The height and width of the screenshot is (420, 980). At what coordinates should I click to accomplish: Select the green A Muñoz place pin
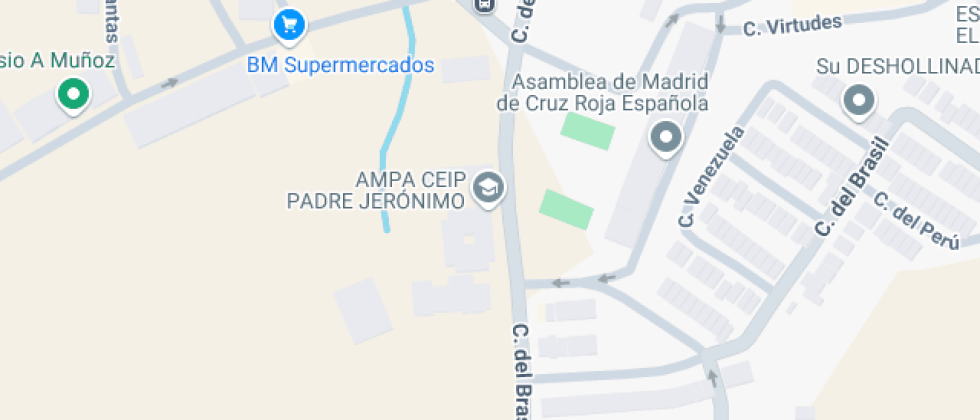(x=73, y=96)
